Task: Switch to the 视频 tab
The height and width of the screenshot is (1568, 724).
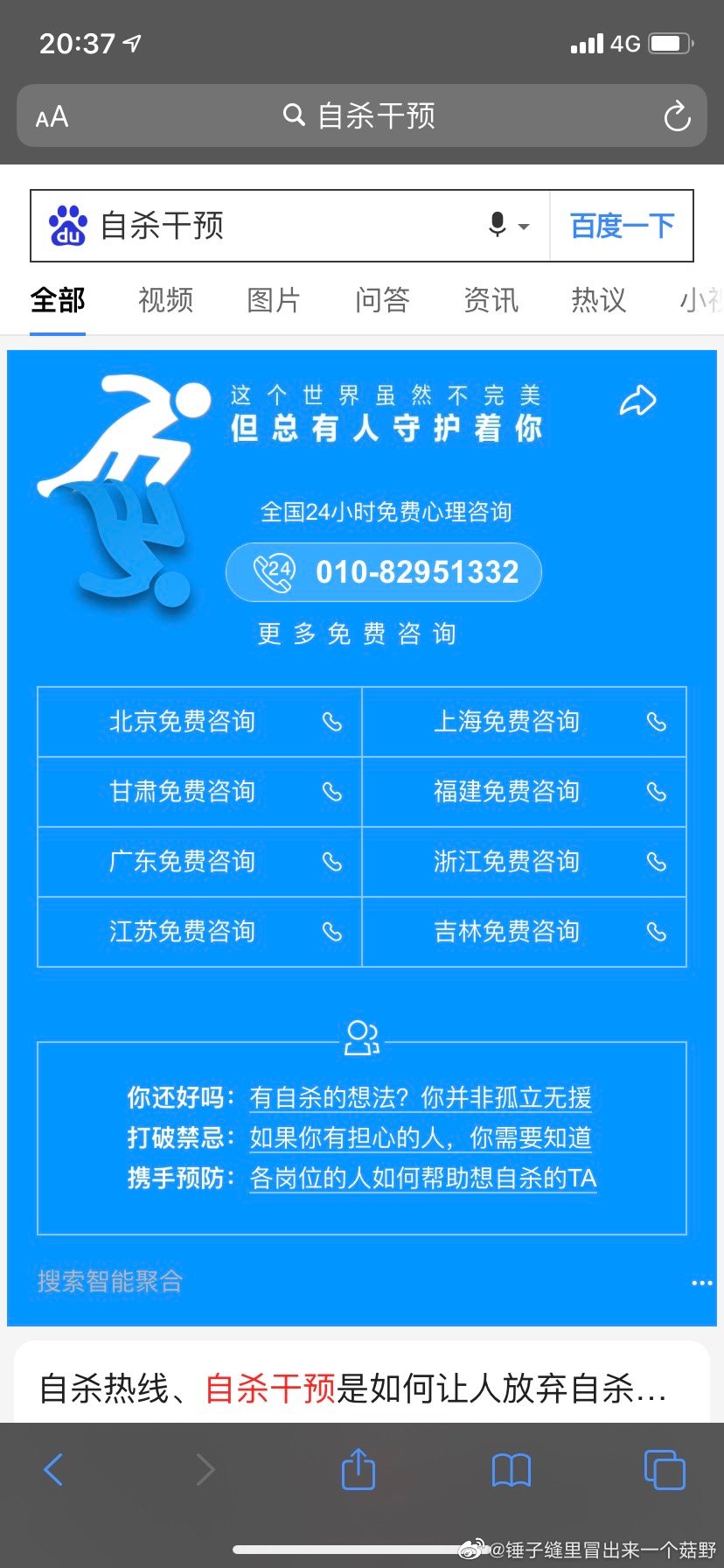Action: pyautogui.click(x=165, y=300)
